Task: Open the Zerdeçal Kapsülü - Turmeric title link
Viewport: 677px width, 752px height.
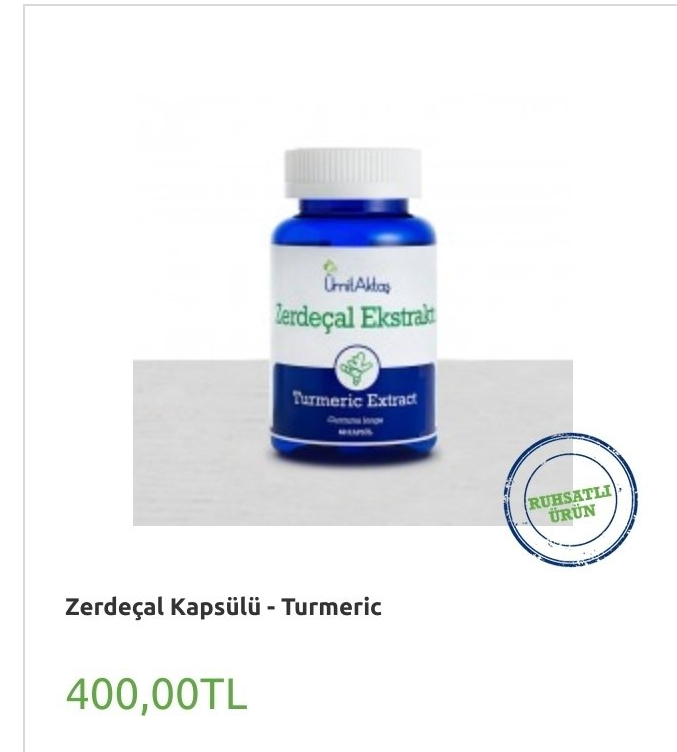Action: [223, 606]
